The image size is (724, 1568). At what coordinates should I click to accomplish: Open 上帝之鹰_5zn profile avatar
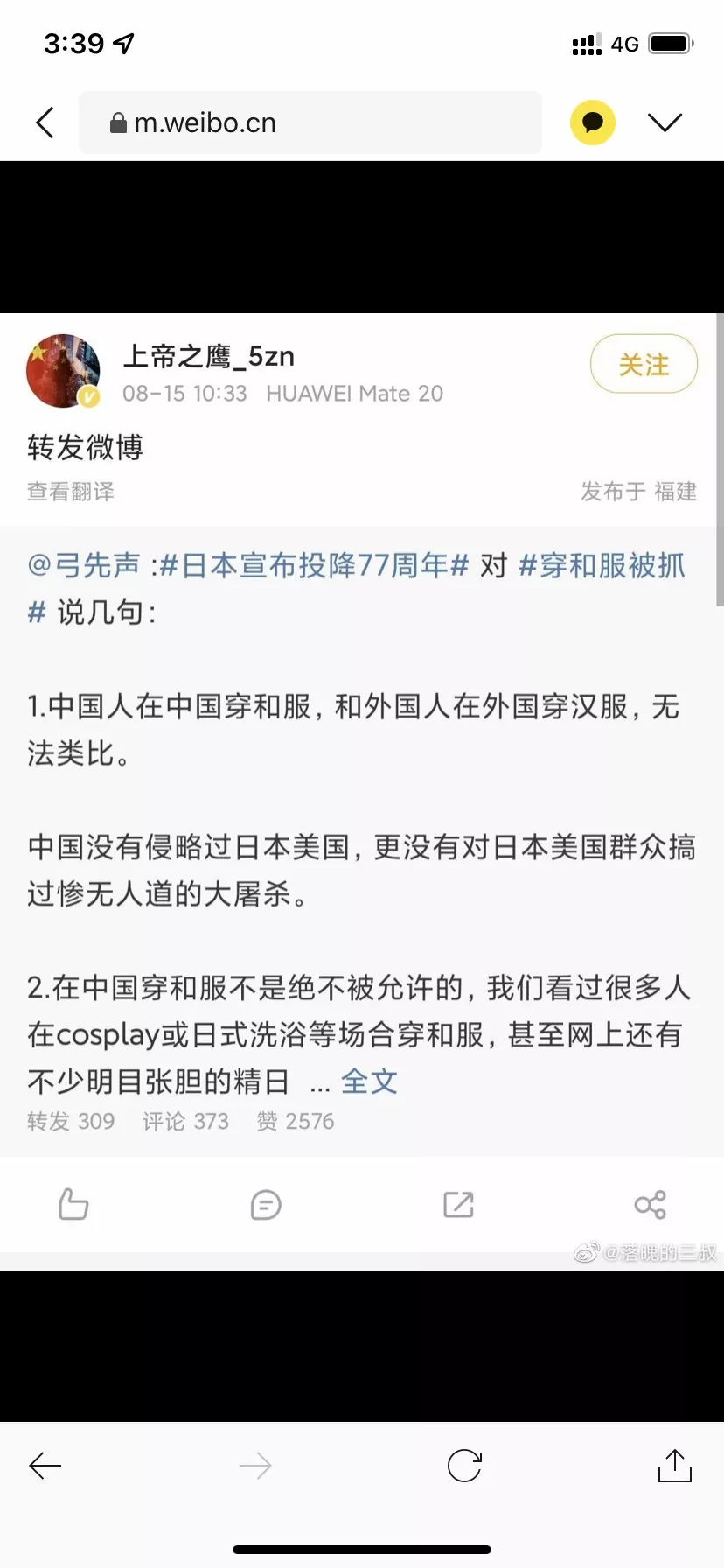[x=63, y=371]
